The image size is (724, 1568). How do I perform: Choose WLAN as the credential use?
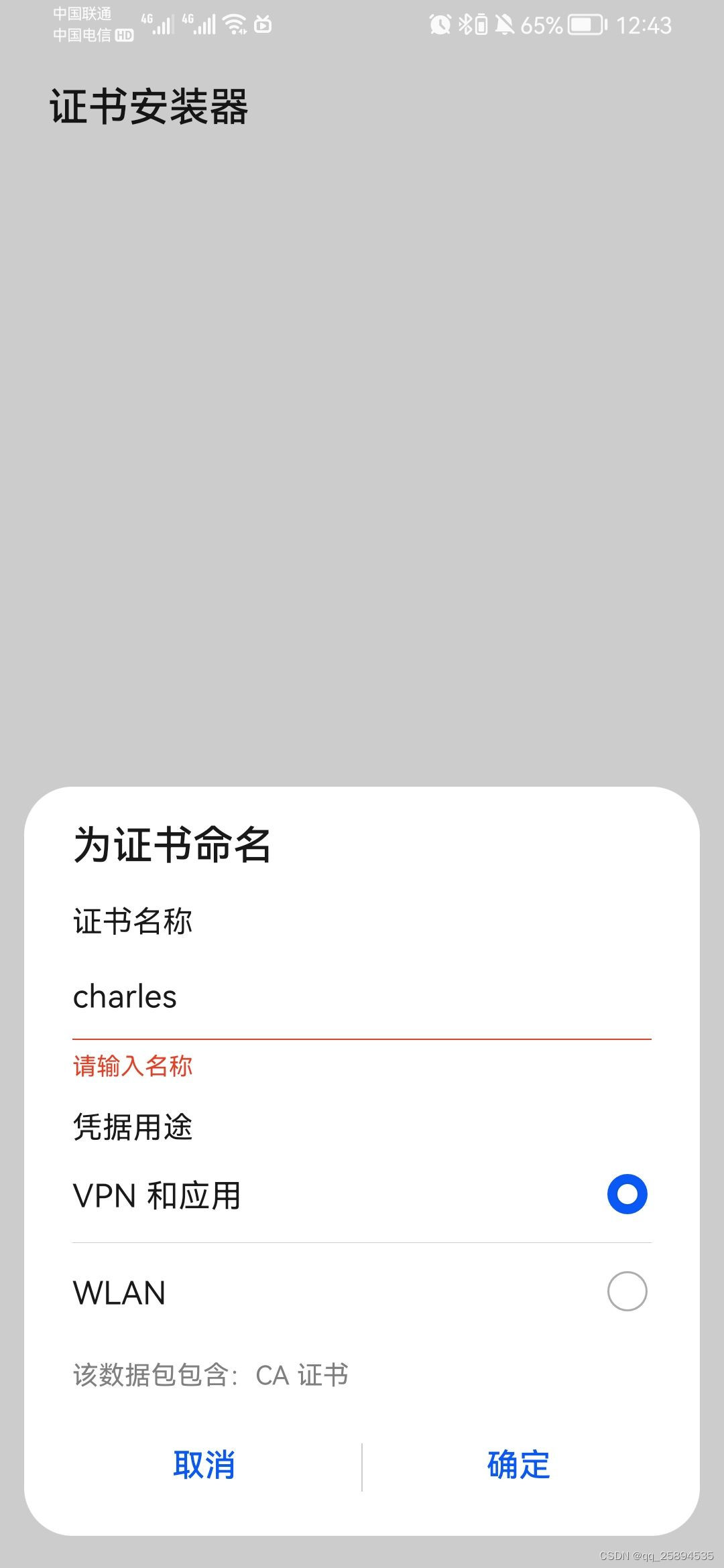(x=627, y=1291)
